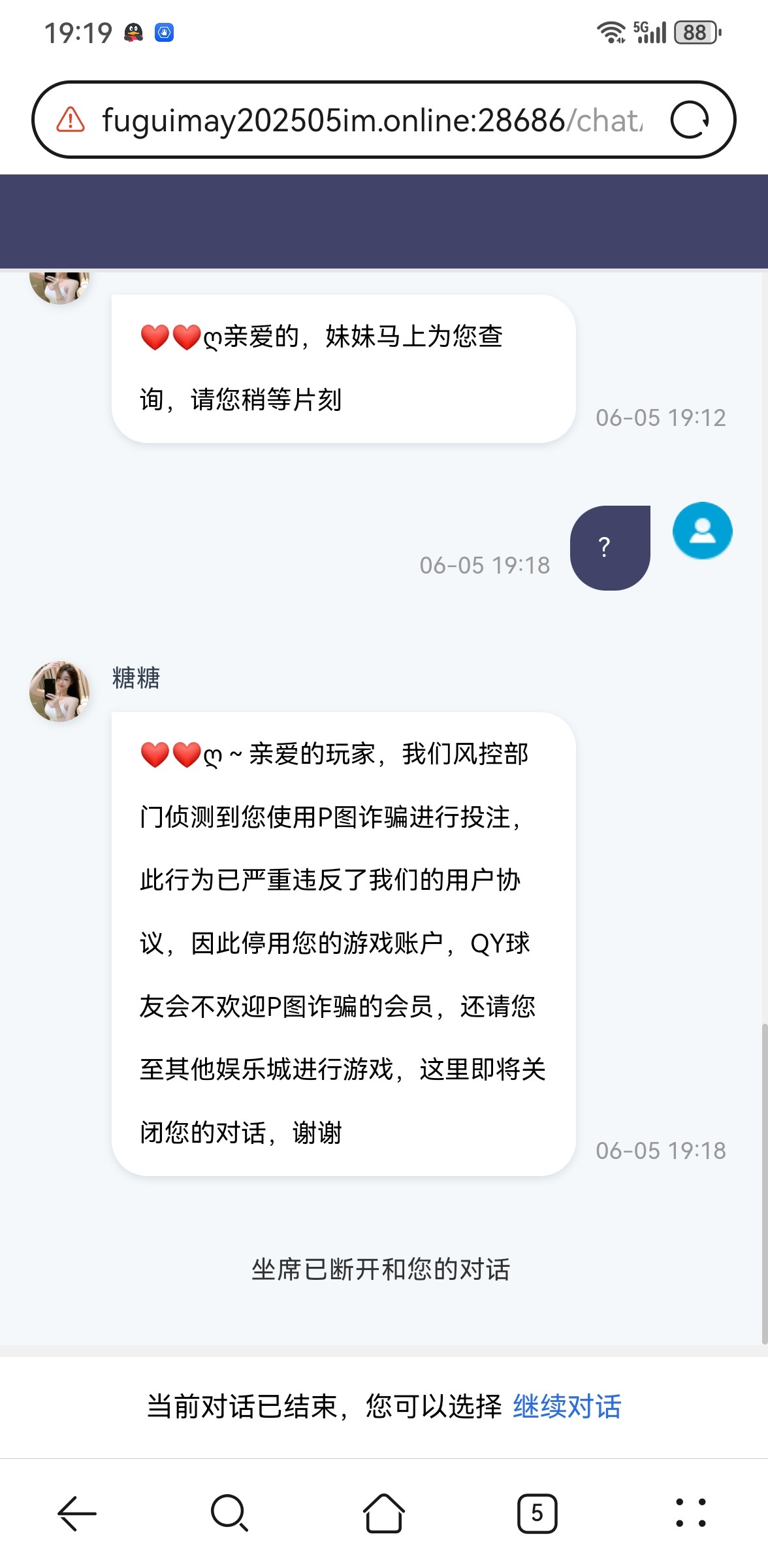Go to browser home page
The image size is (768, 1568).
click(384, 1513)
